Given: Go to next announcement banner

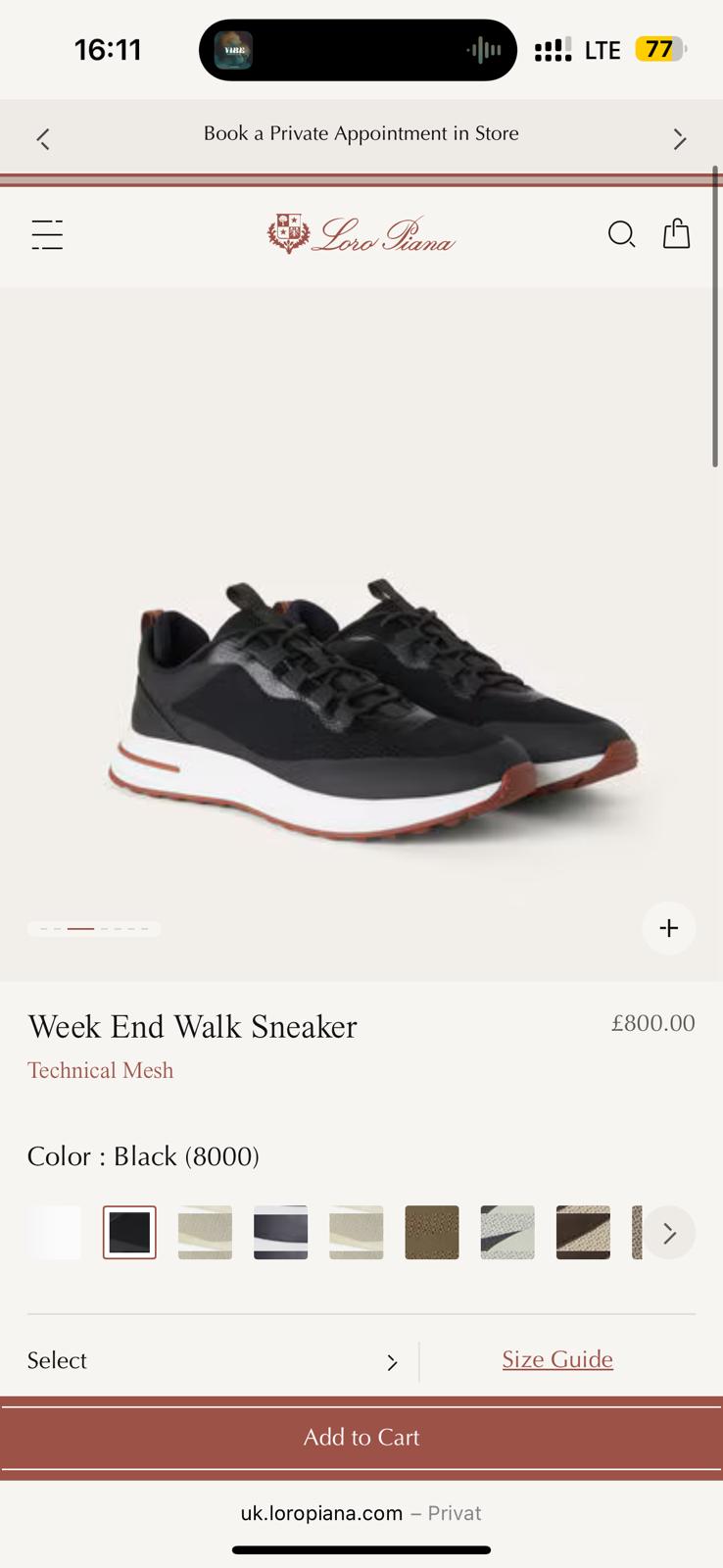Looking at the screenshot, I should coord(680,139).
